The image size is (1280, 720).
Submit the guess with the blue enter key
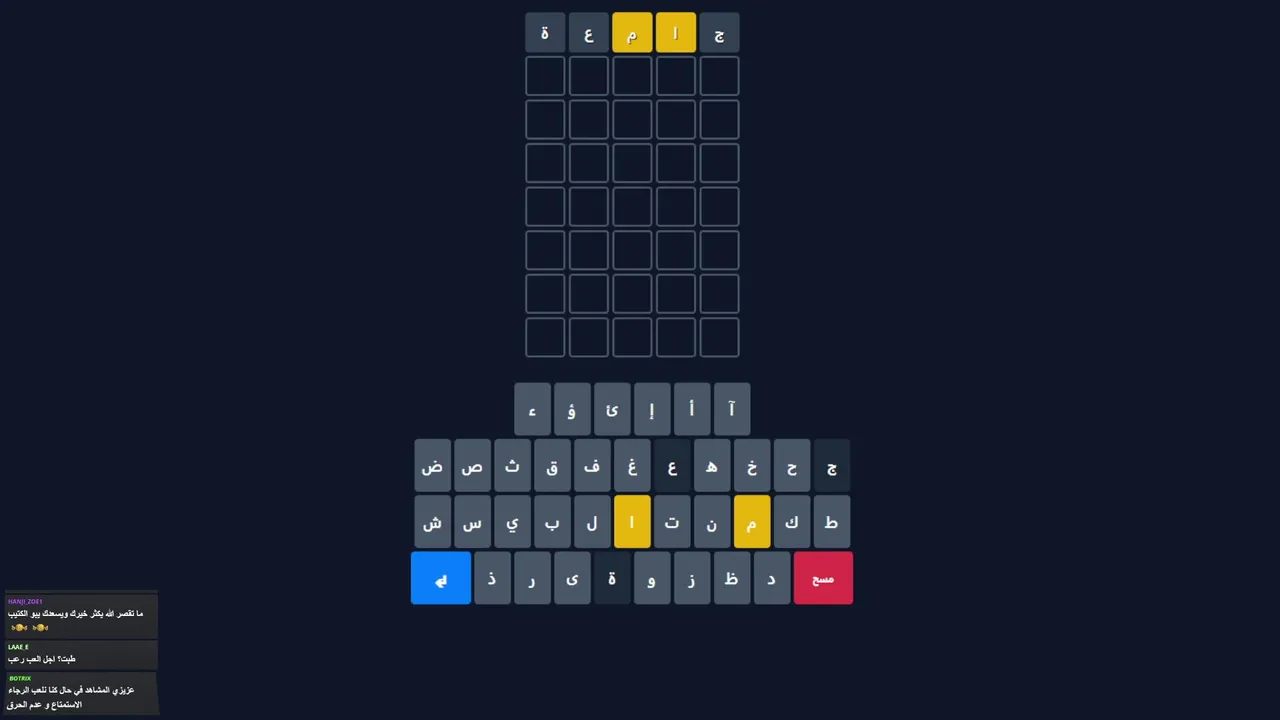click(x=440, y=578)
